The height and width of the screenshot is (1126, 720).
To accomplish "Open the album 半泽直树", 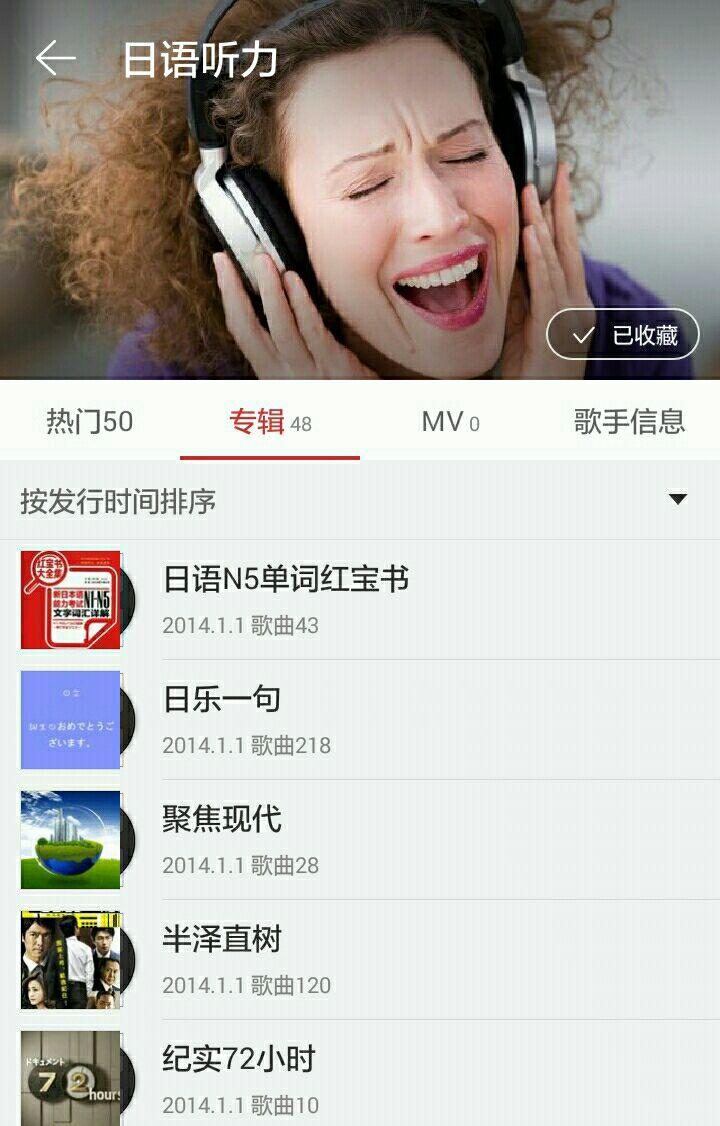I will pyautogui.click(x=360, y=960).
